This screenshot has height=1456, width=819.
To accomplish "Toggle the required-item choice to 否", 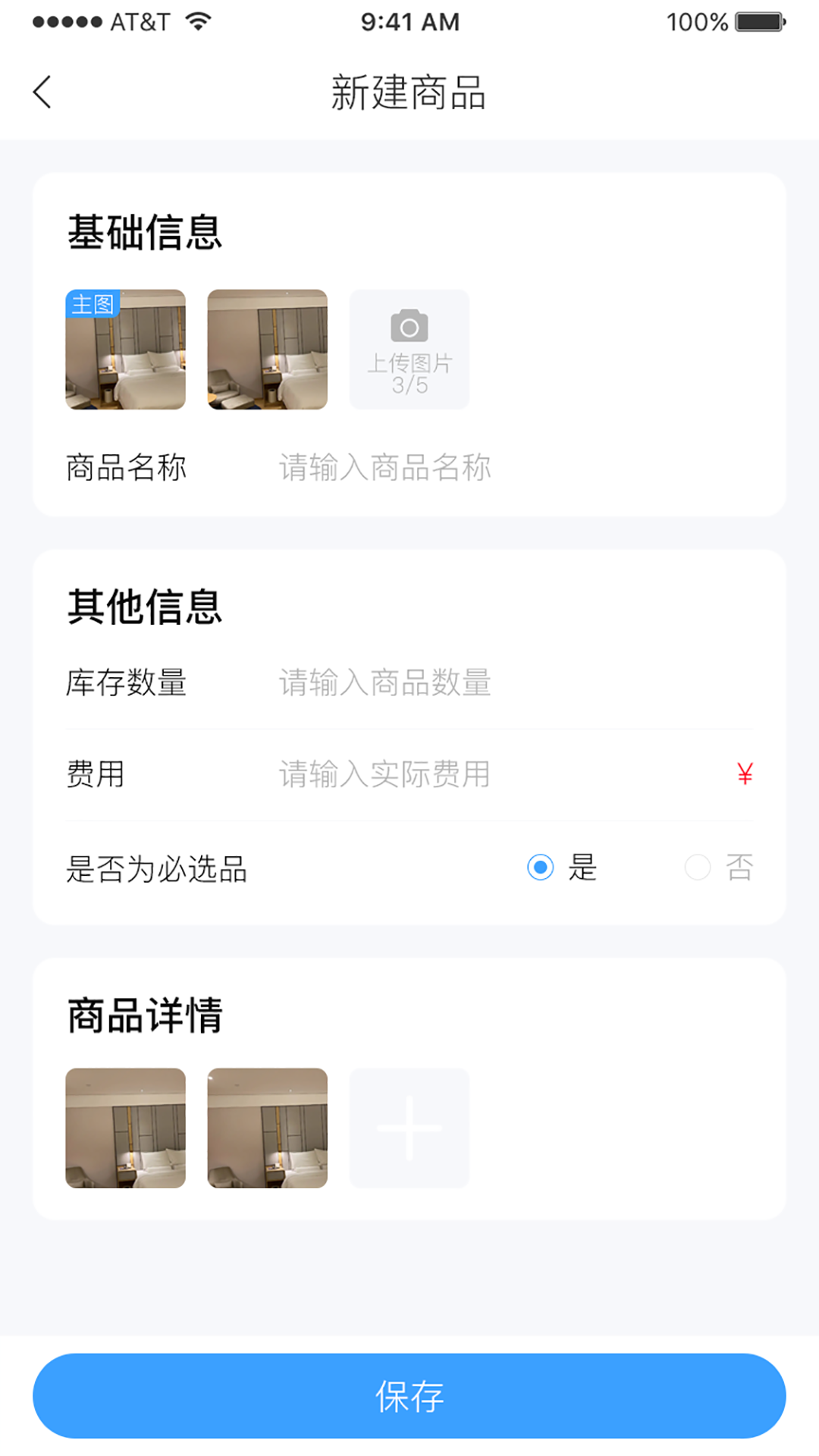I will click(697, 867).
